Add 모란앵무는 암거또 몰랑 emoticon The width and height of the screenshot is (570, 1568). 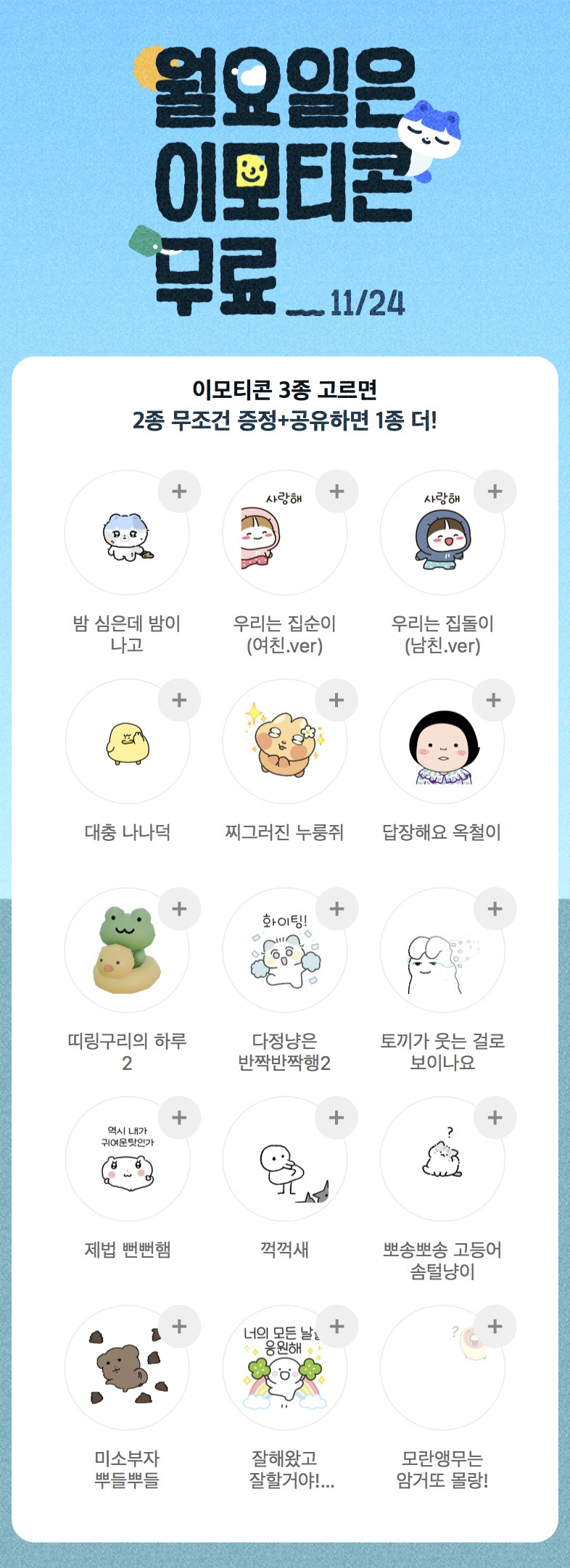pyautogui.click(x=495, y=1327)
